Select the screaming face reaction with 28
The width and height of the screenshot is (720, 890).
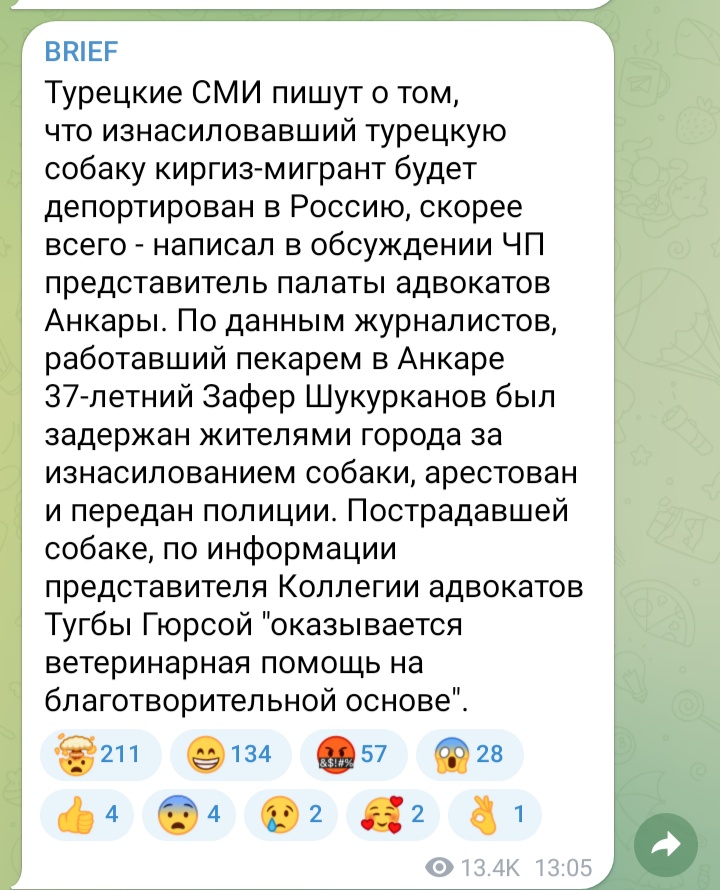pos(467,754)
